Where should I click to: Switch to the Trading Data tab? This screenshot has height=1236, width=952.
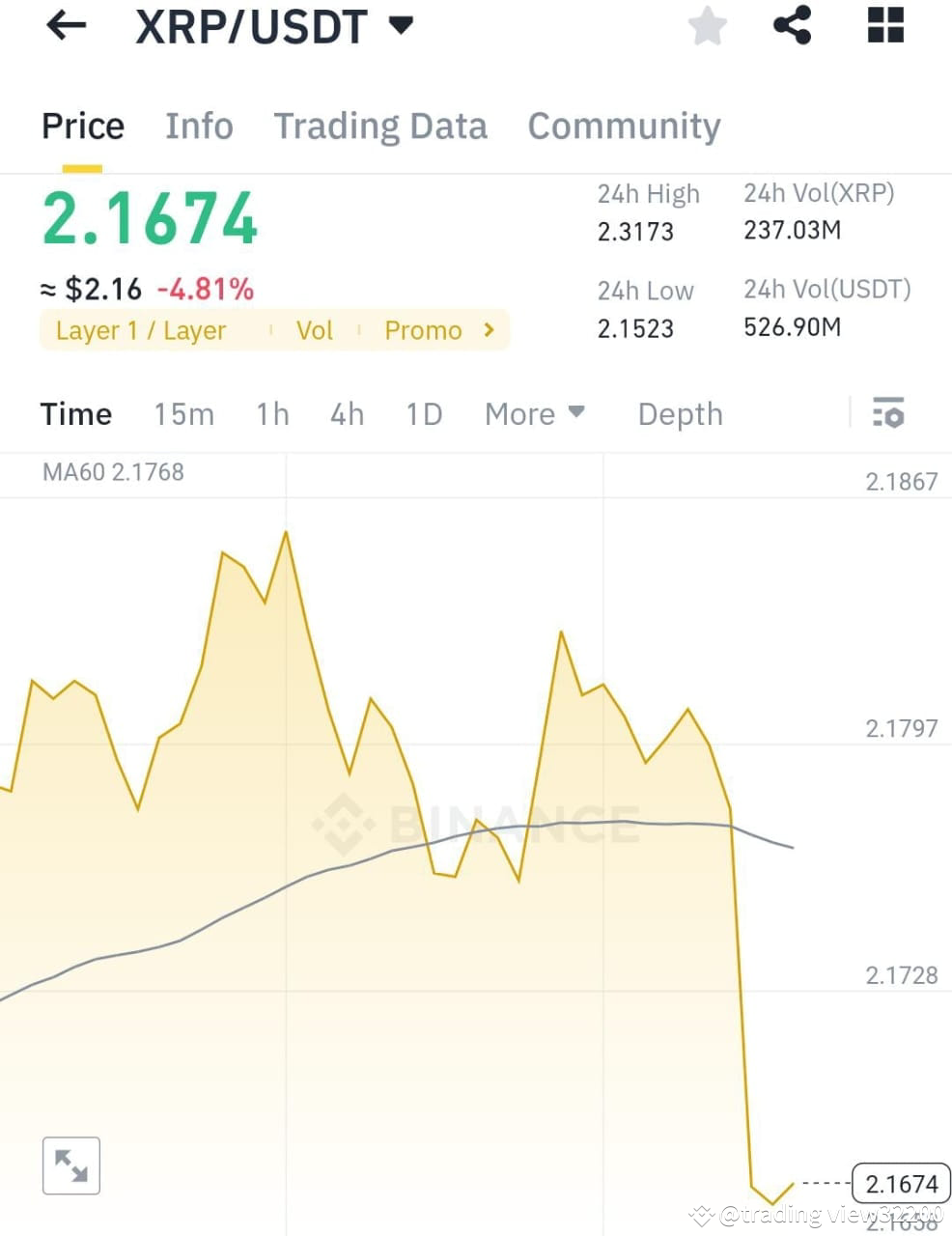click(380, 126)
